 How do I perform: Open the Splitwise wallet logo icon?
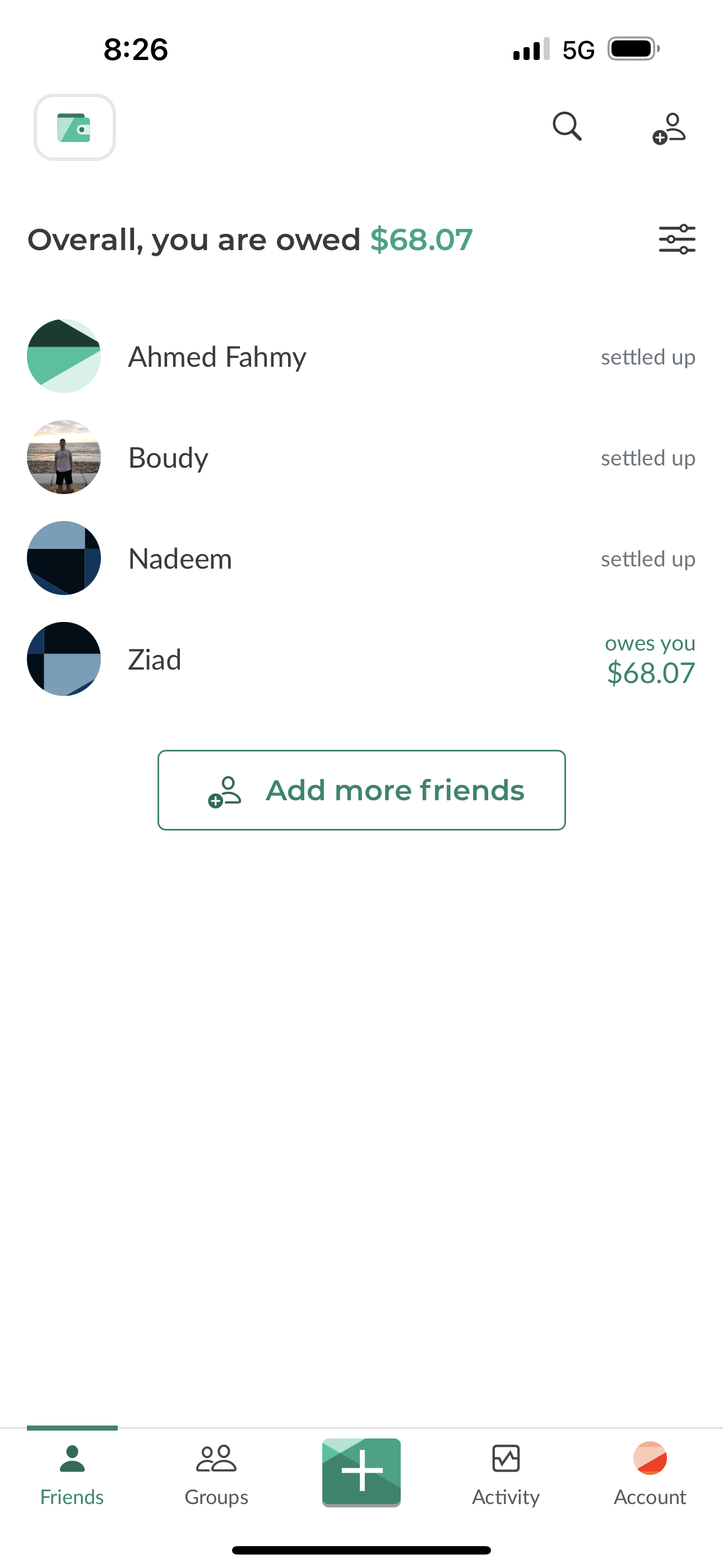point(74,127)
